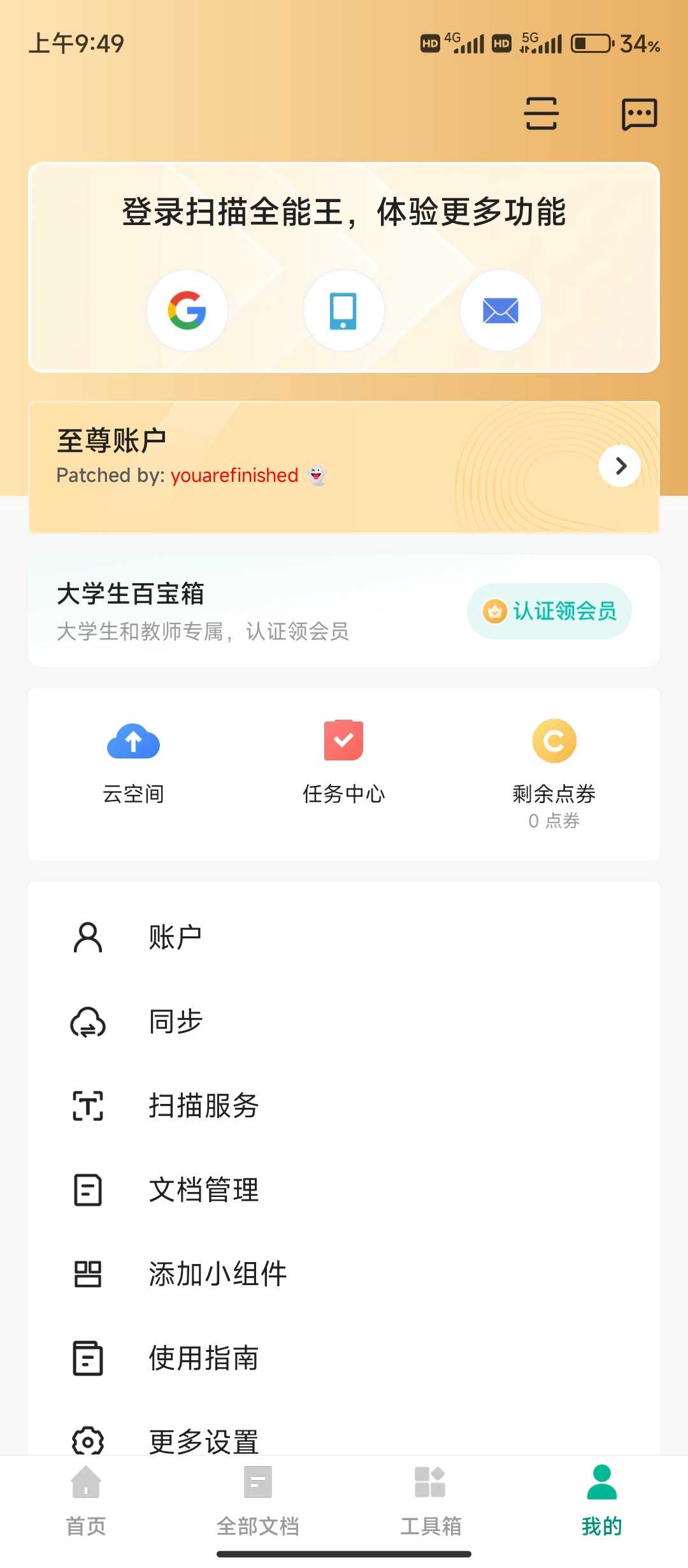Open the 同步 sync row

pos(344,1022)
